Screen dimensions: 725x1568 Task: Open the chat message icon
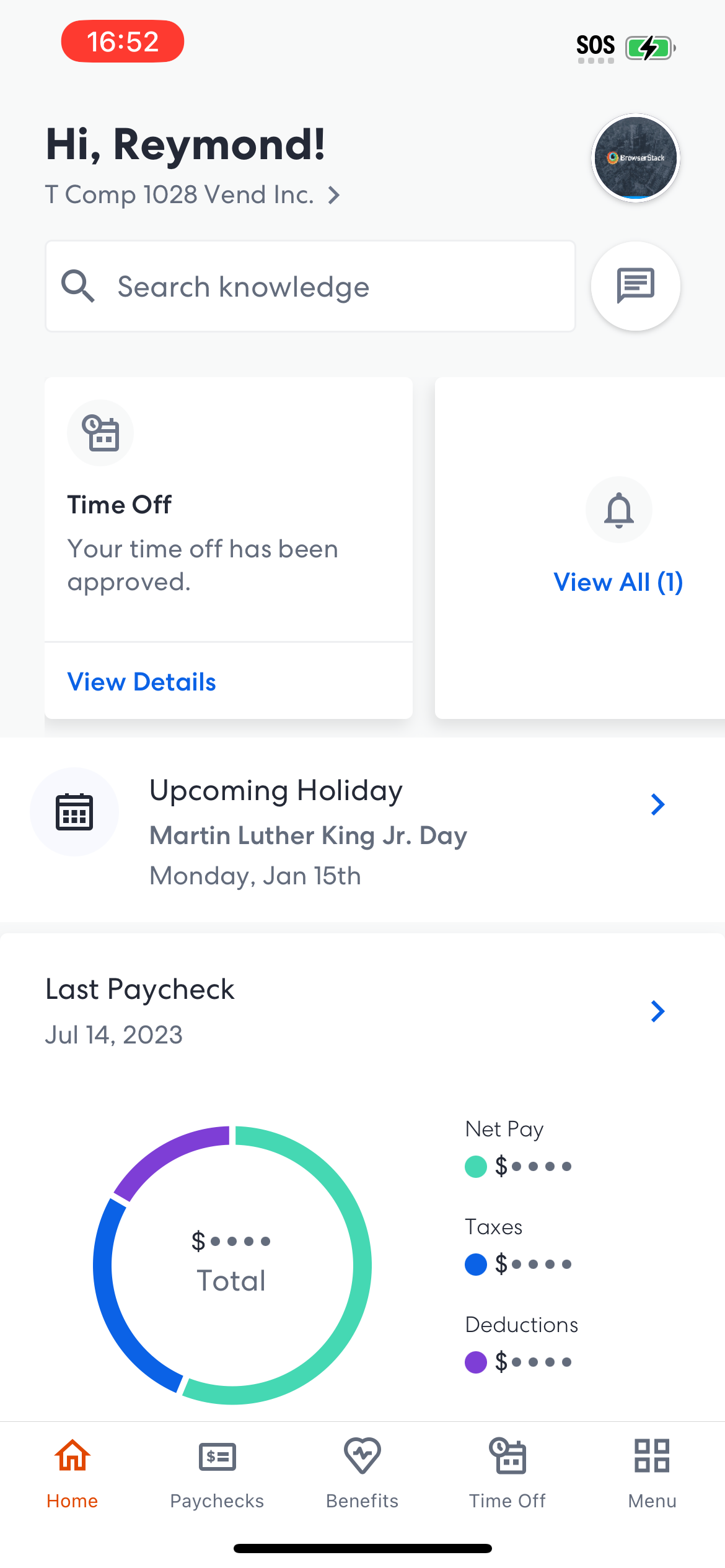pos(636,286)
